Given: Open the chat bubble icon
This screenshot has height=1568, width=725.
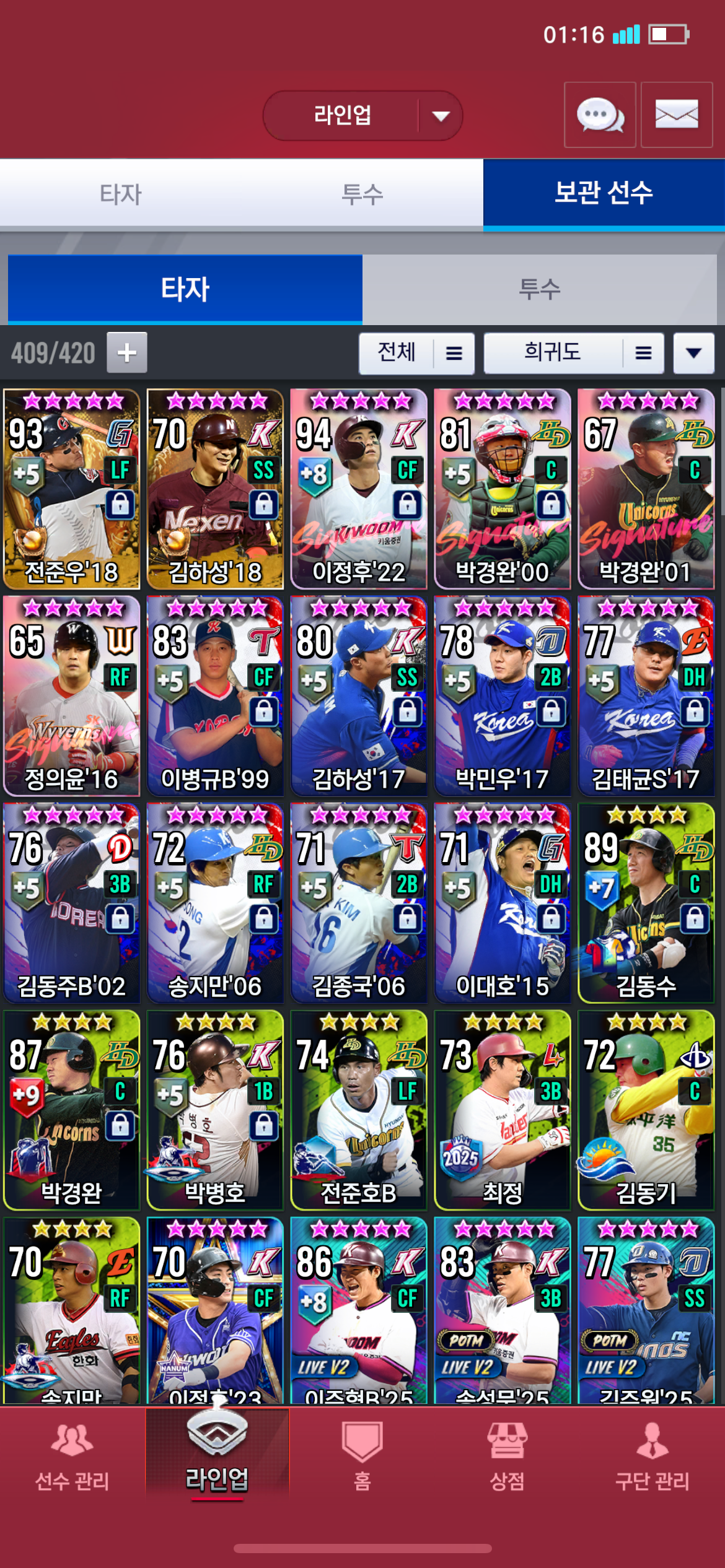Looking at the screenshot, I should pos(600,115).
